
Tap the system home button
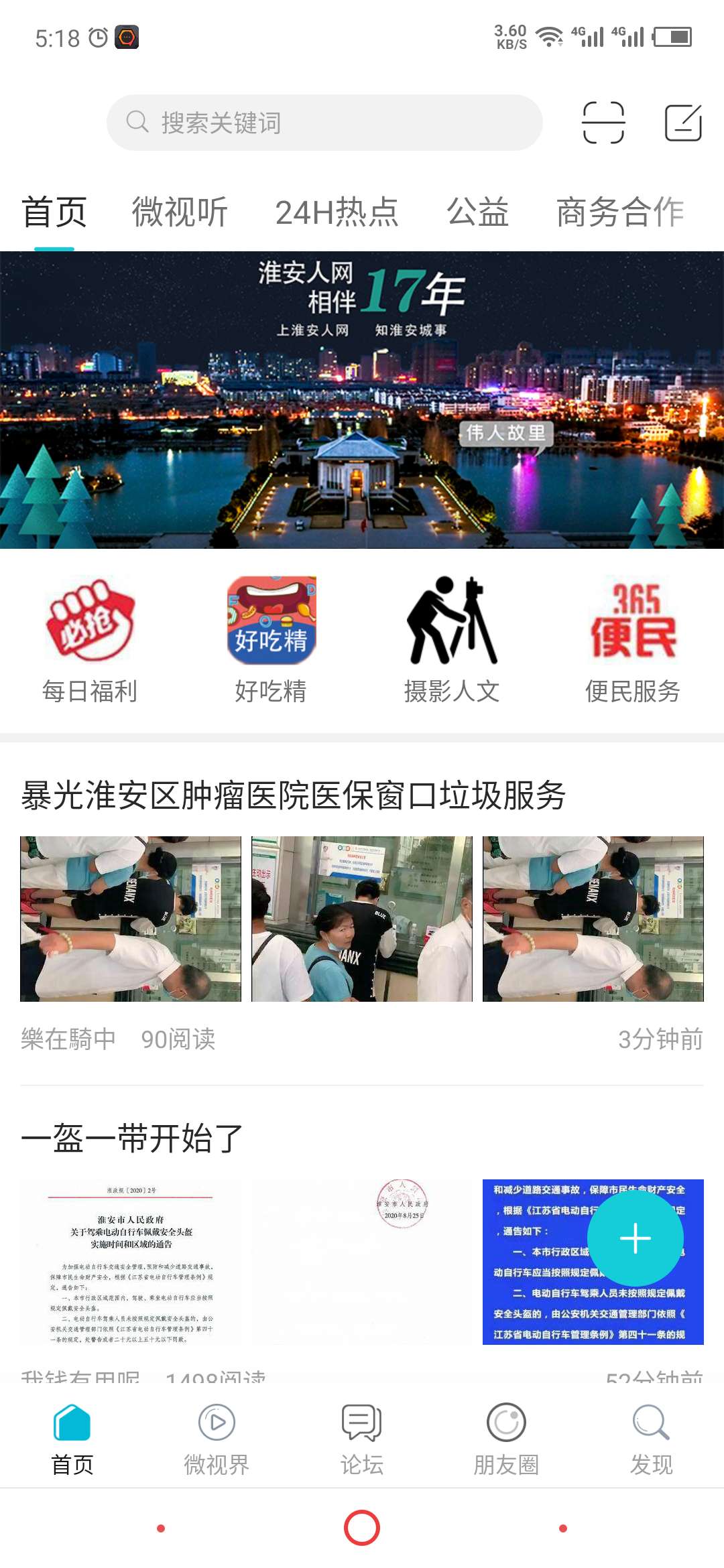coord(362,1528)
